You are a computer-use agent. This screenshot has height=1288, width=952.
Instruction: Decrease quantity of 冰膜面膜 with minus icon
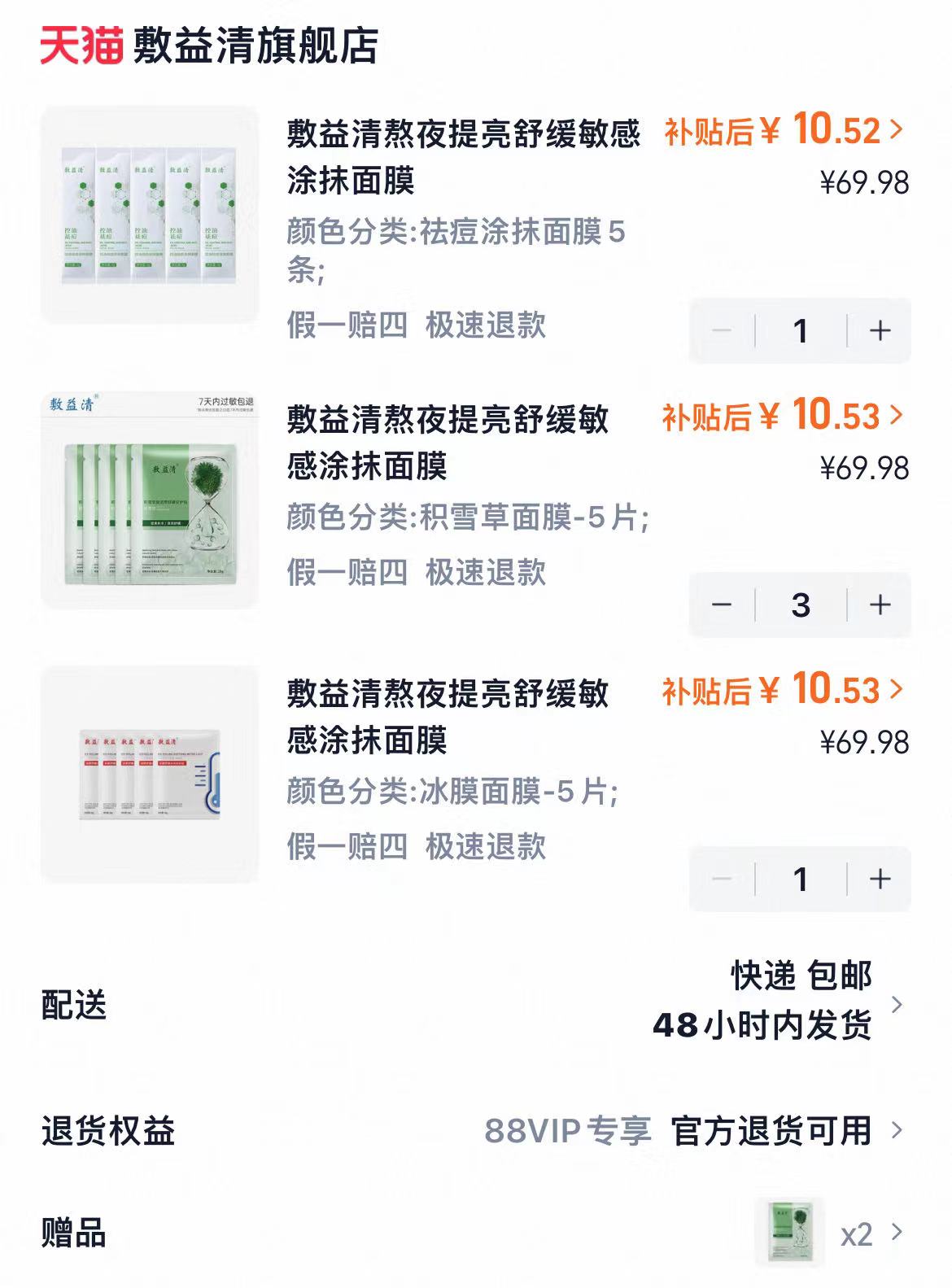(x=723, y=879)
